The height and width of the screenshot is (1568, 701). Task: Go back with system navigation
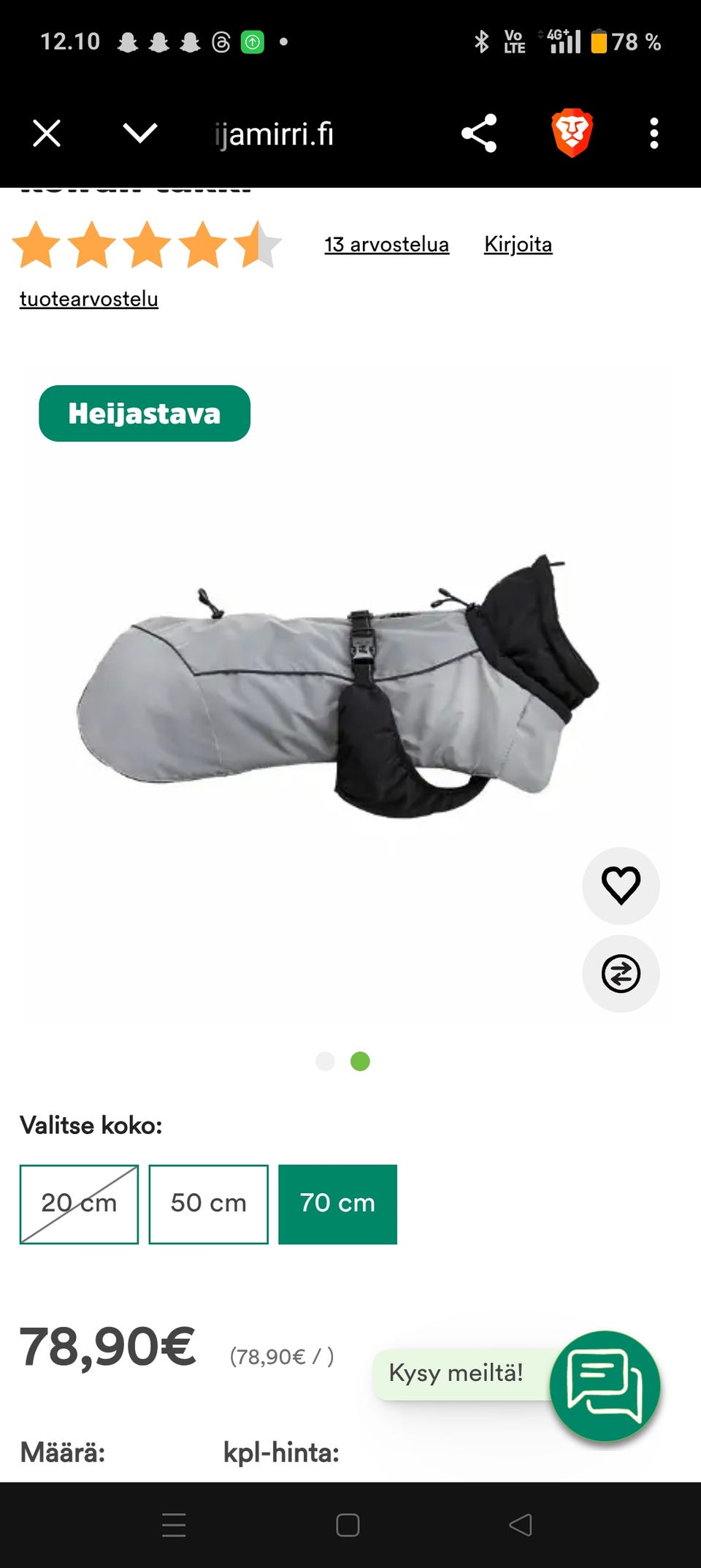[x=520, y=1525]
